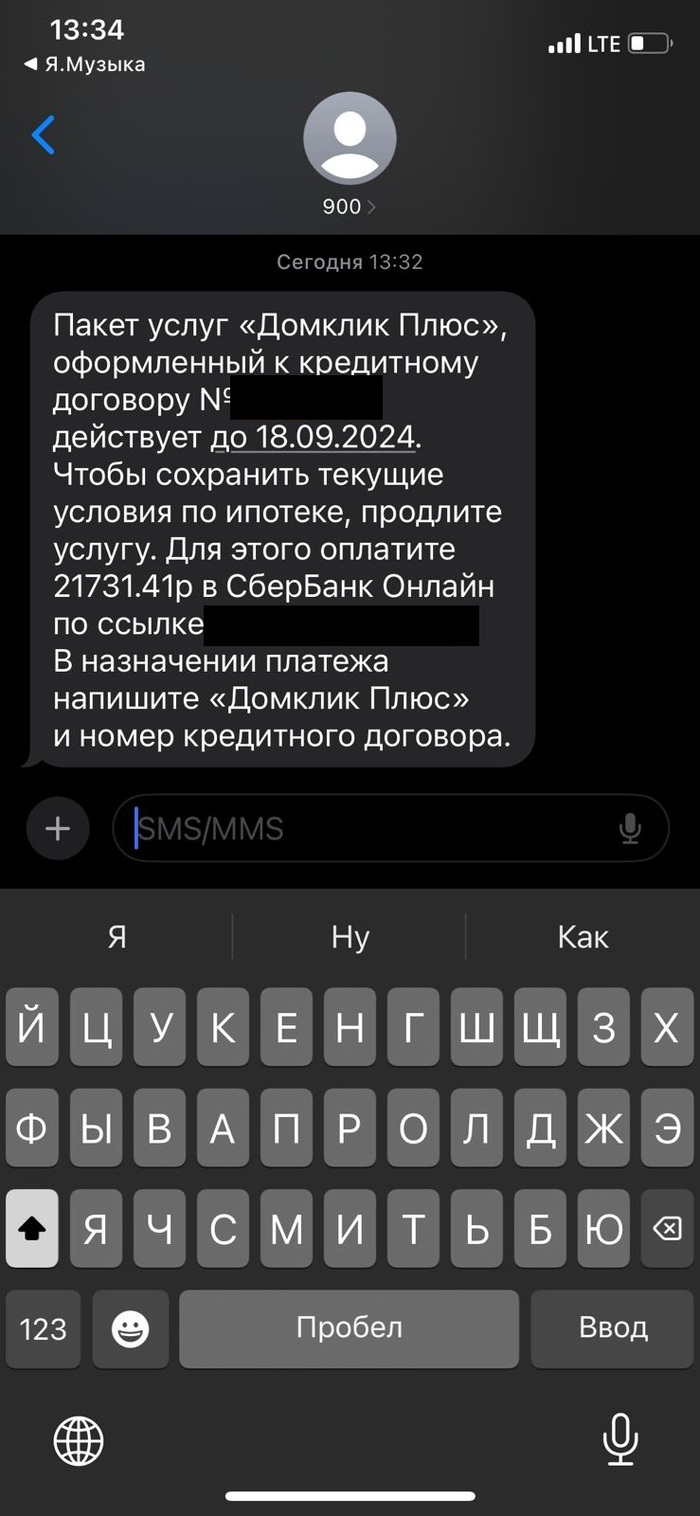Start voice dictation in the message field
The height and width of the screenshot is (1516, 700).
tap(630, 828)
